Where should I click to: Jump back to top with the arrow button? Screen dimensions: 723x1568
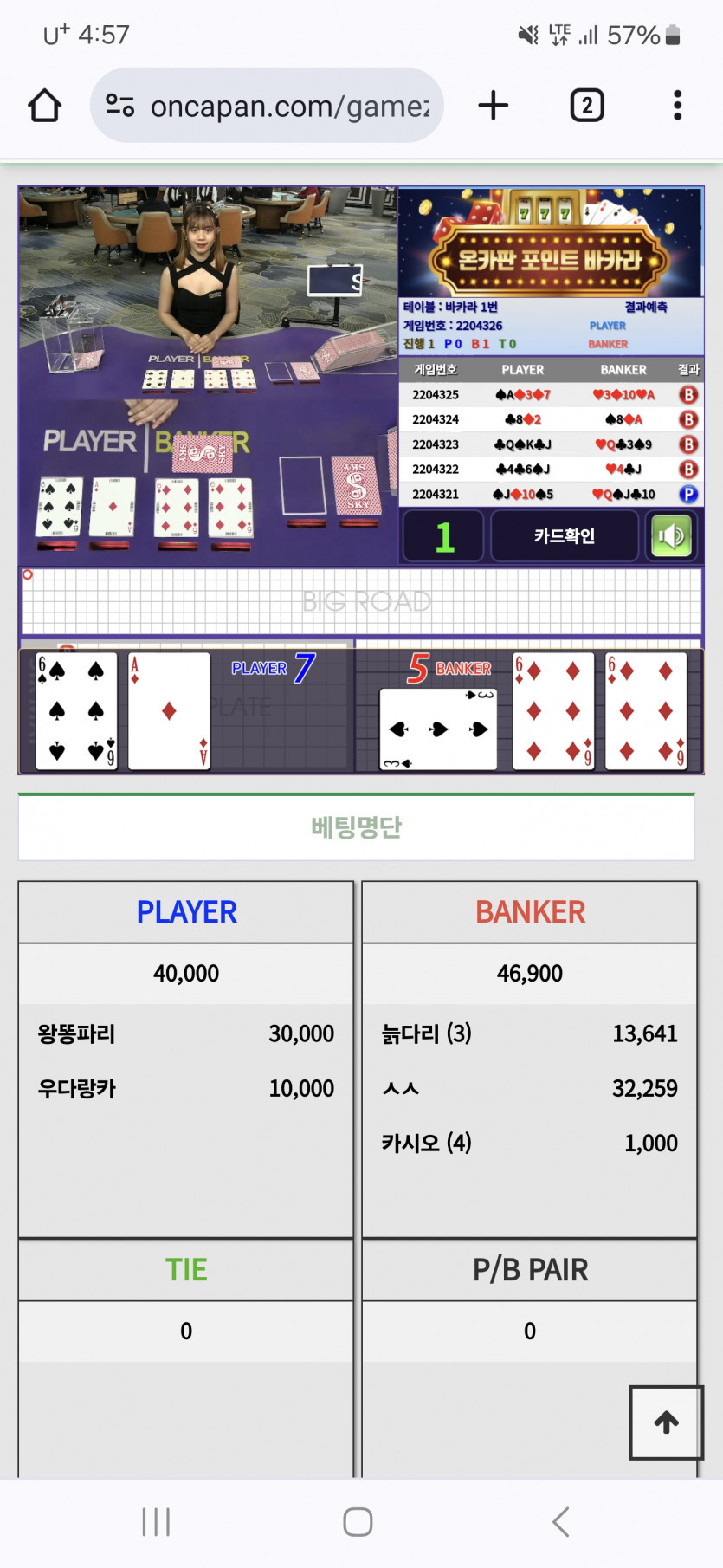[666, 1422]
